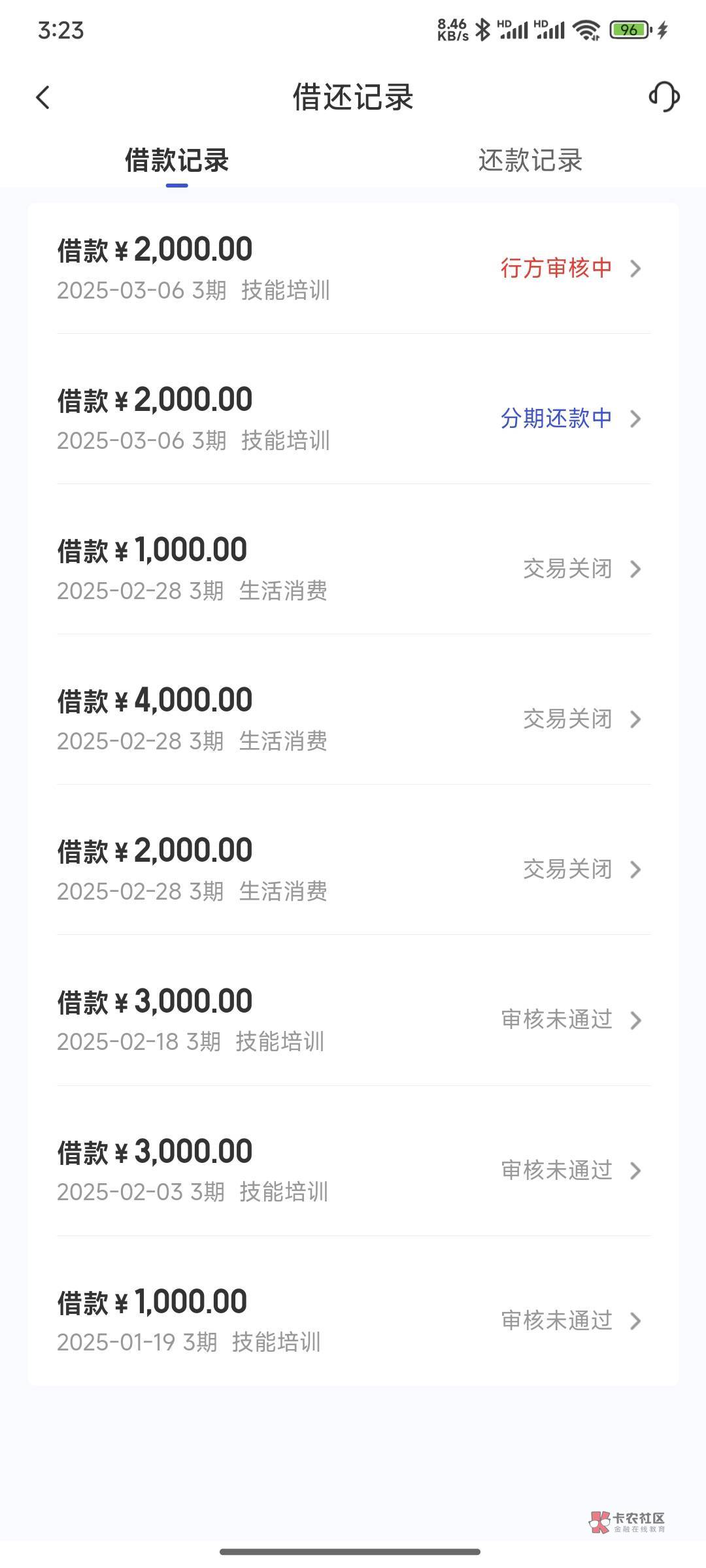Switch to the 还款记录 tab

[x=529, y=161]
